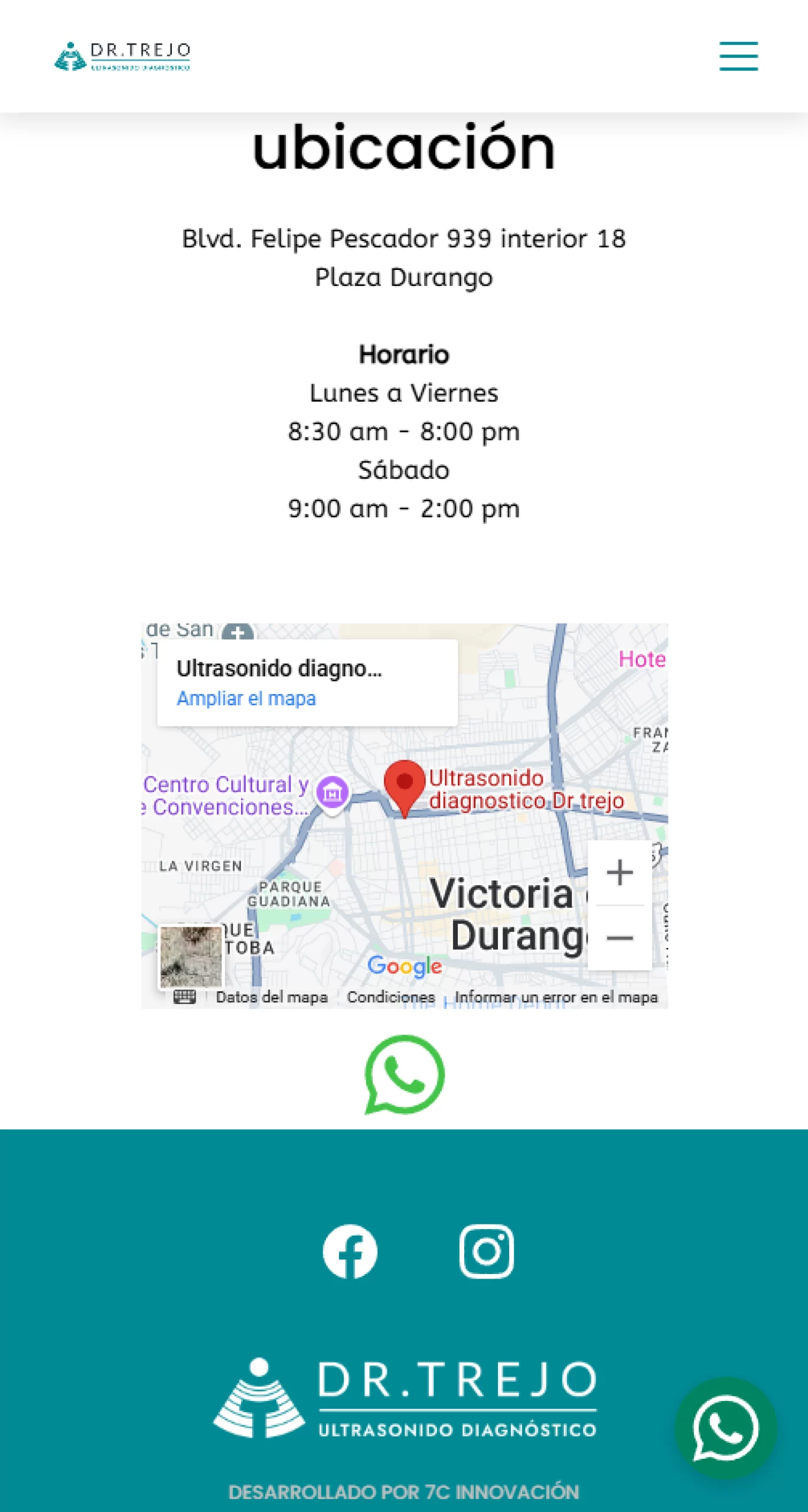Zoom in on the map
Image resolution: width=808 pixels, height=1512 pixels.
[x=620, y=872]
